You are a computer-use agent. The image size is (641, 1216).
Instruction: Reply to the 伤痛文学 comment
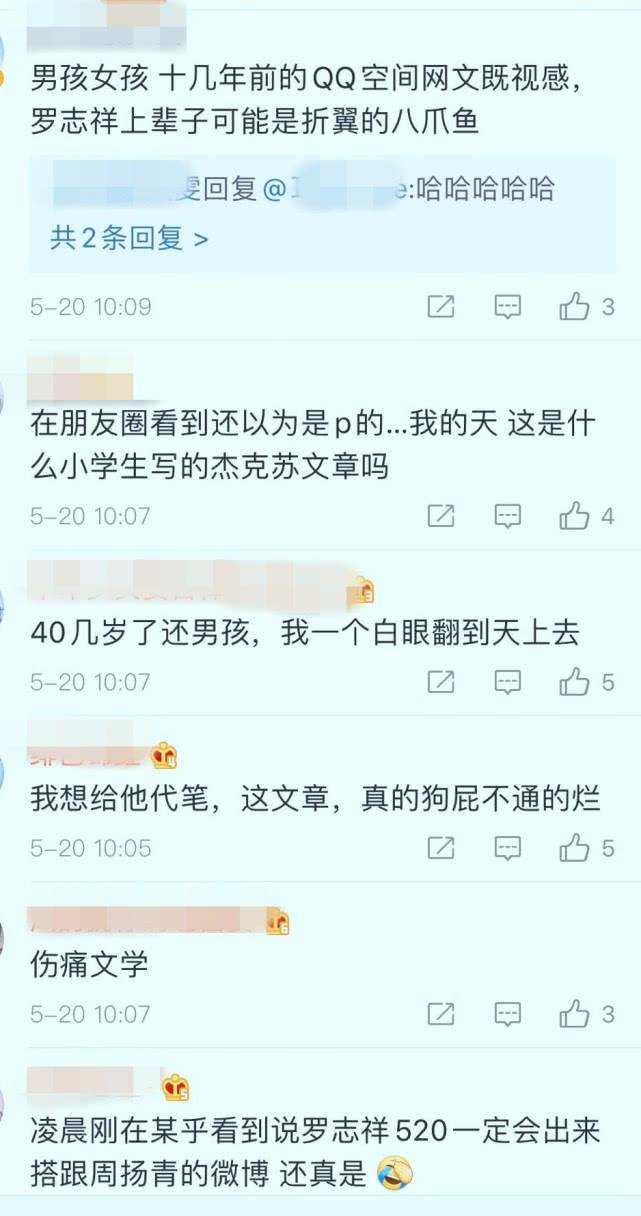click(508, 1014)
